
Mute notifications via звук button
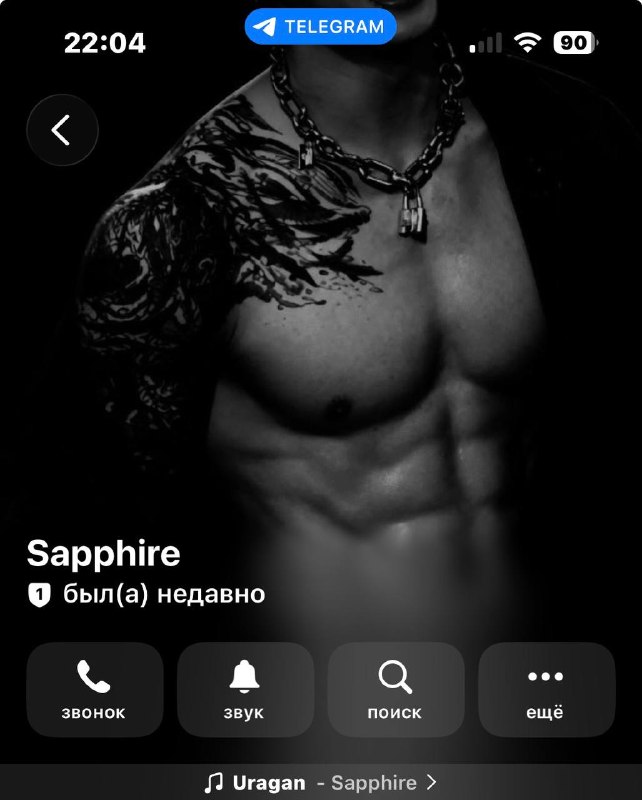pos(245,689)
